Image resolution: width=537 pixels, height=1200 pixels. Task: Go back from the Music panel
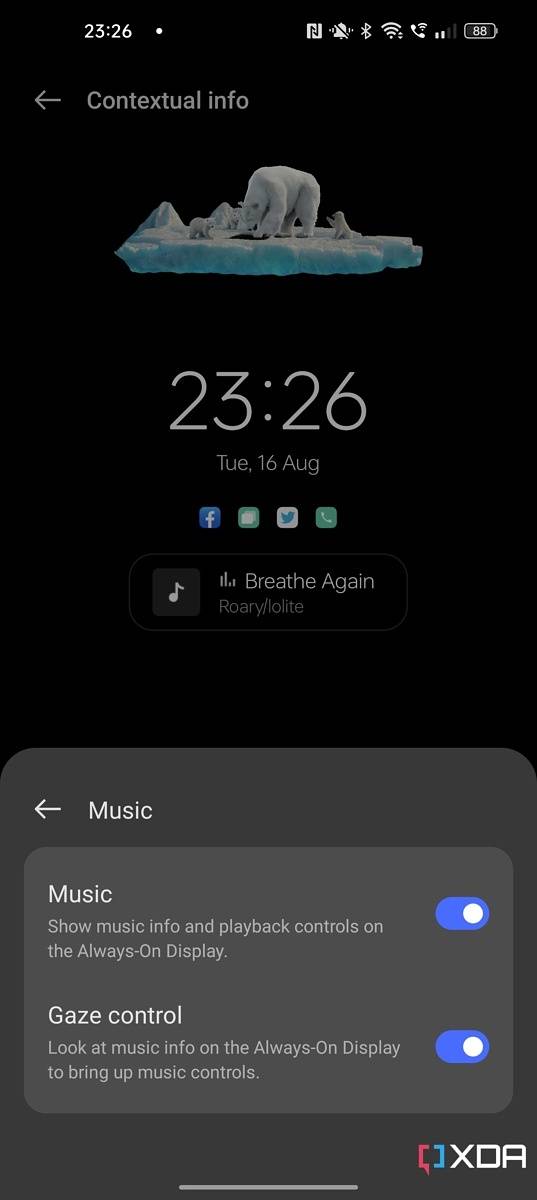(47, 810)
